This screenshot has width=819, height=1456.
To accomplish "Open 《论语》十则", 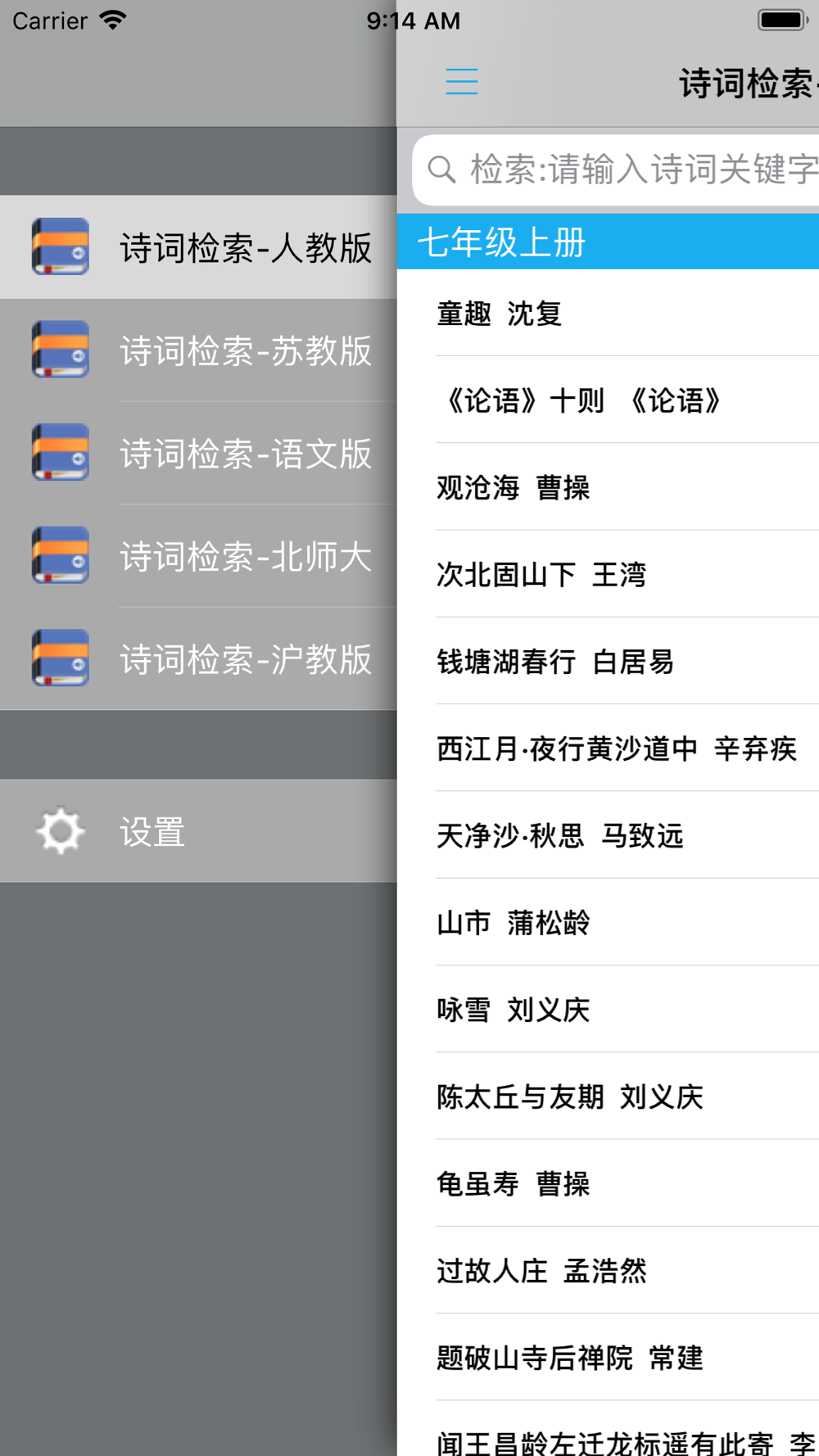I will [608, 400].
